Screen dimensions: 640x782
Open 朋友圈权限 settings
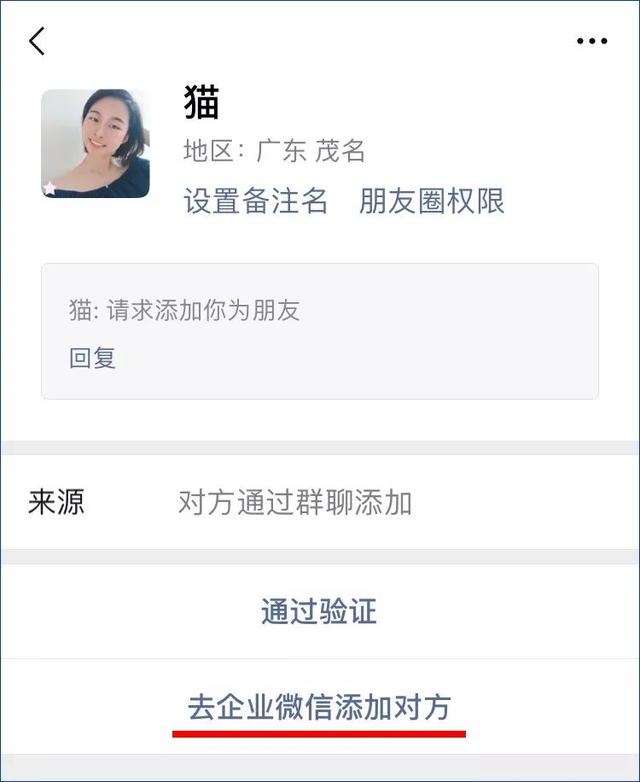coord(432,201)
